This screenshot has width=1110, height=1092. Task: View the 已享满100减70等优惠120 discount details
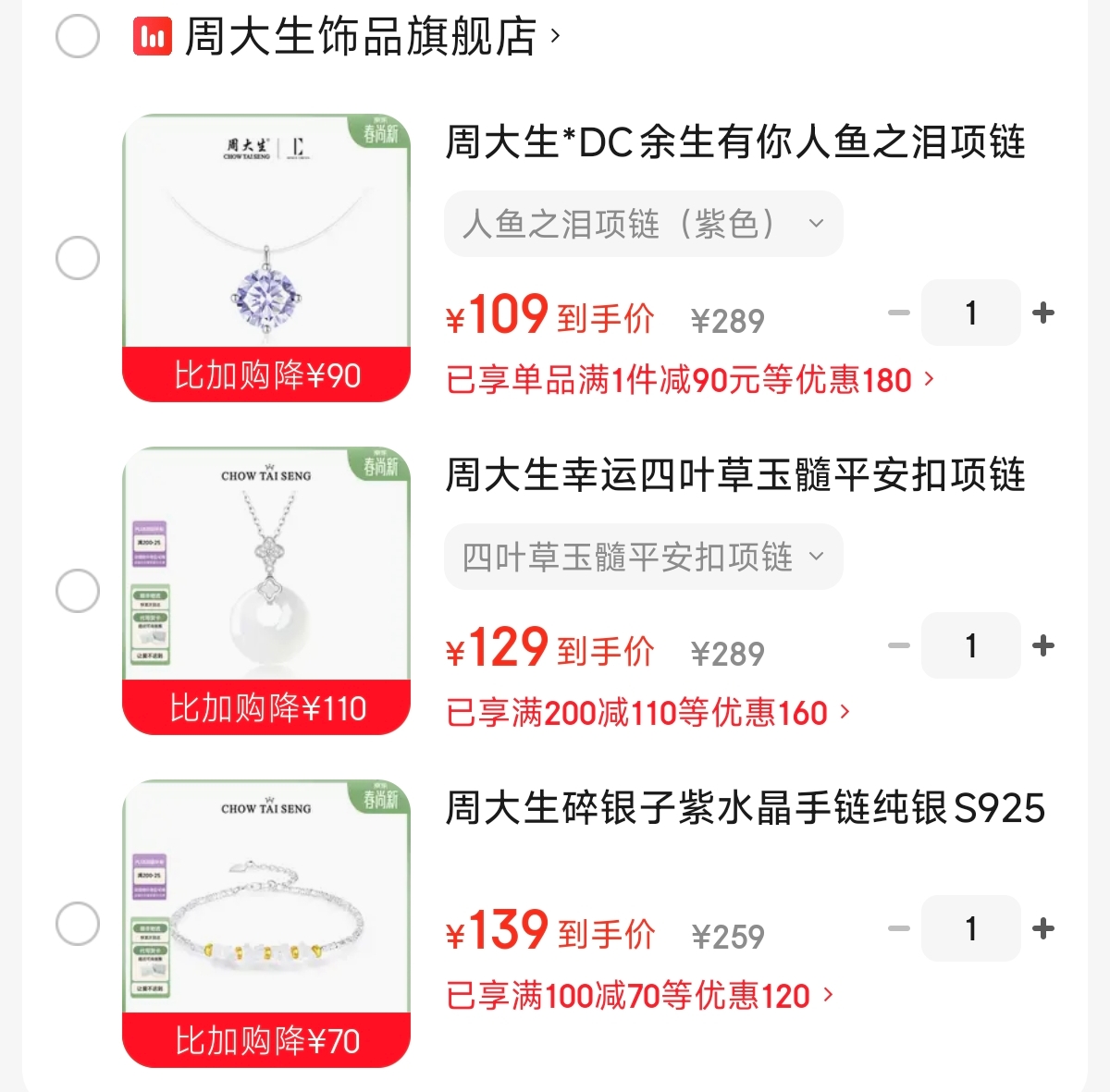click(x=640, y=996)
